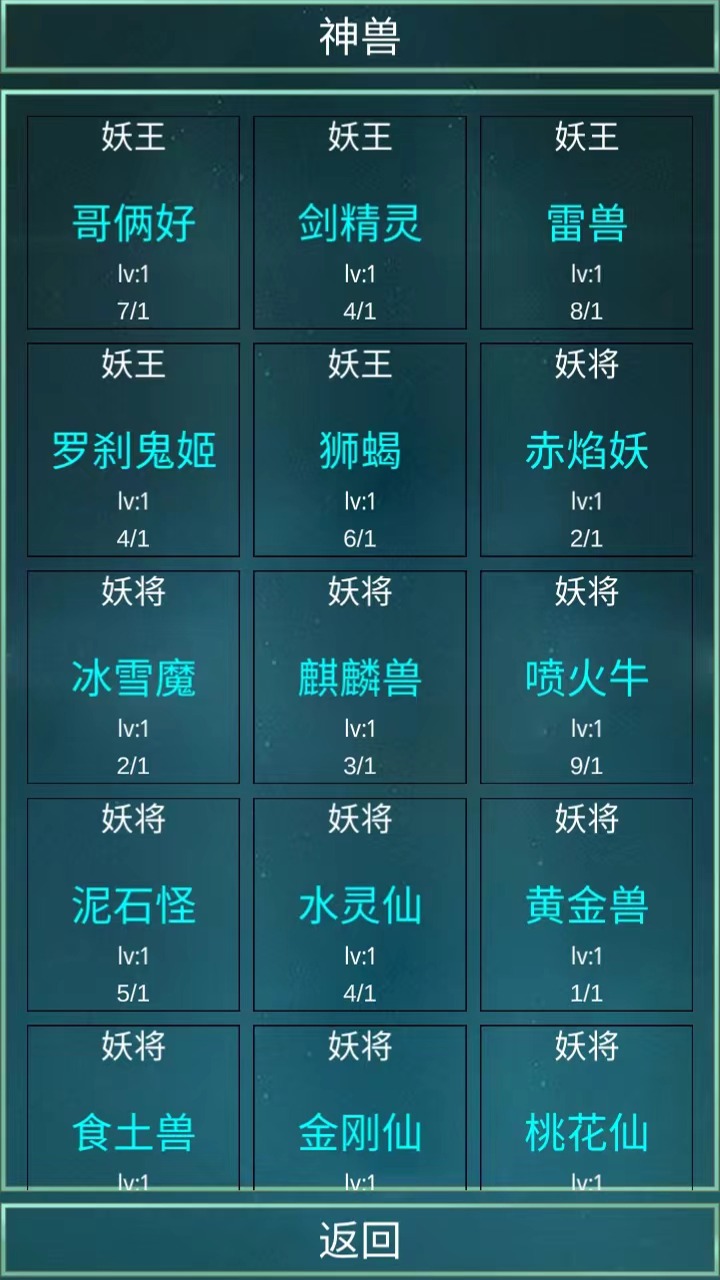Select the 剑精灵 card
The image size is (720, 1280).
click(360, 222)
